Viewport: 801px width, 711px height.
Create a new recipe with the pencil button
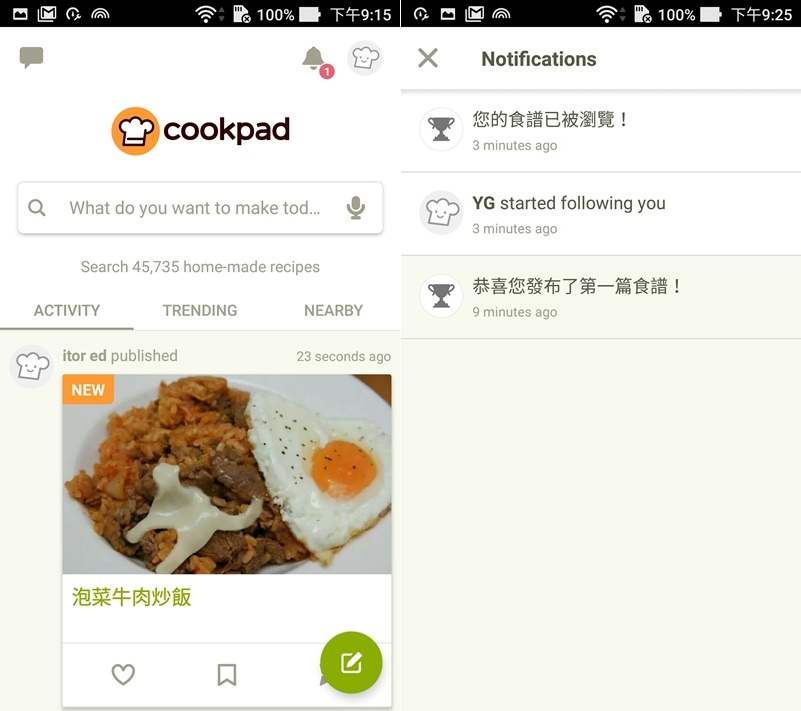click(351, 662)
